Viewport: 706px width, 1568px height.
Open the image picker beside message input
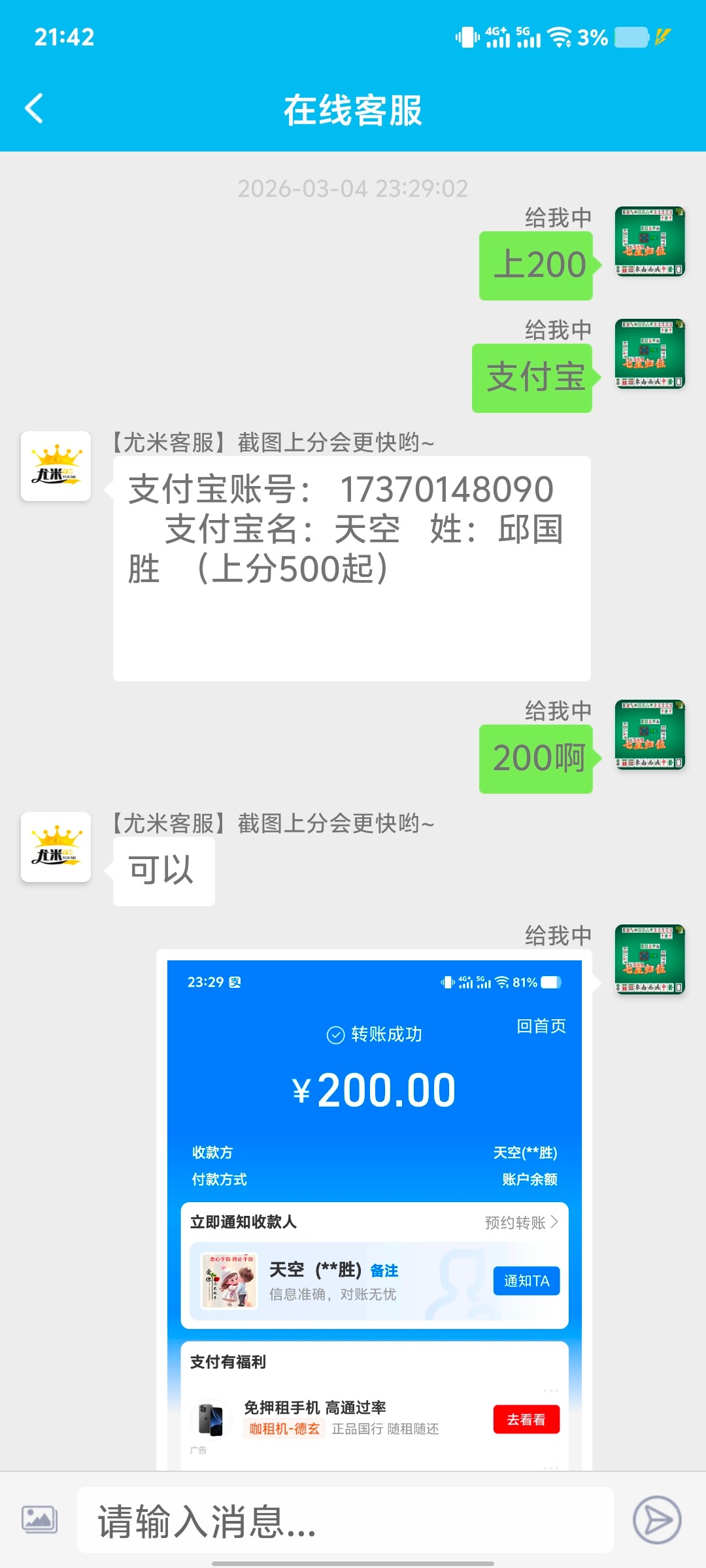click(39, 1520)
